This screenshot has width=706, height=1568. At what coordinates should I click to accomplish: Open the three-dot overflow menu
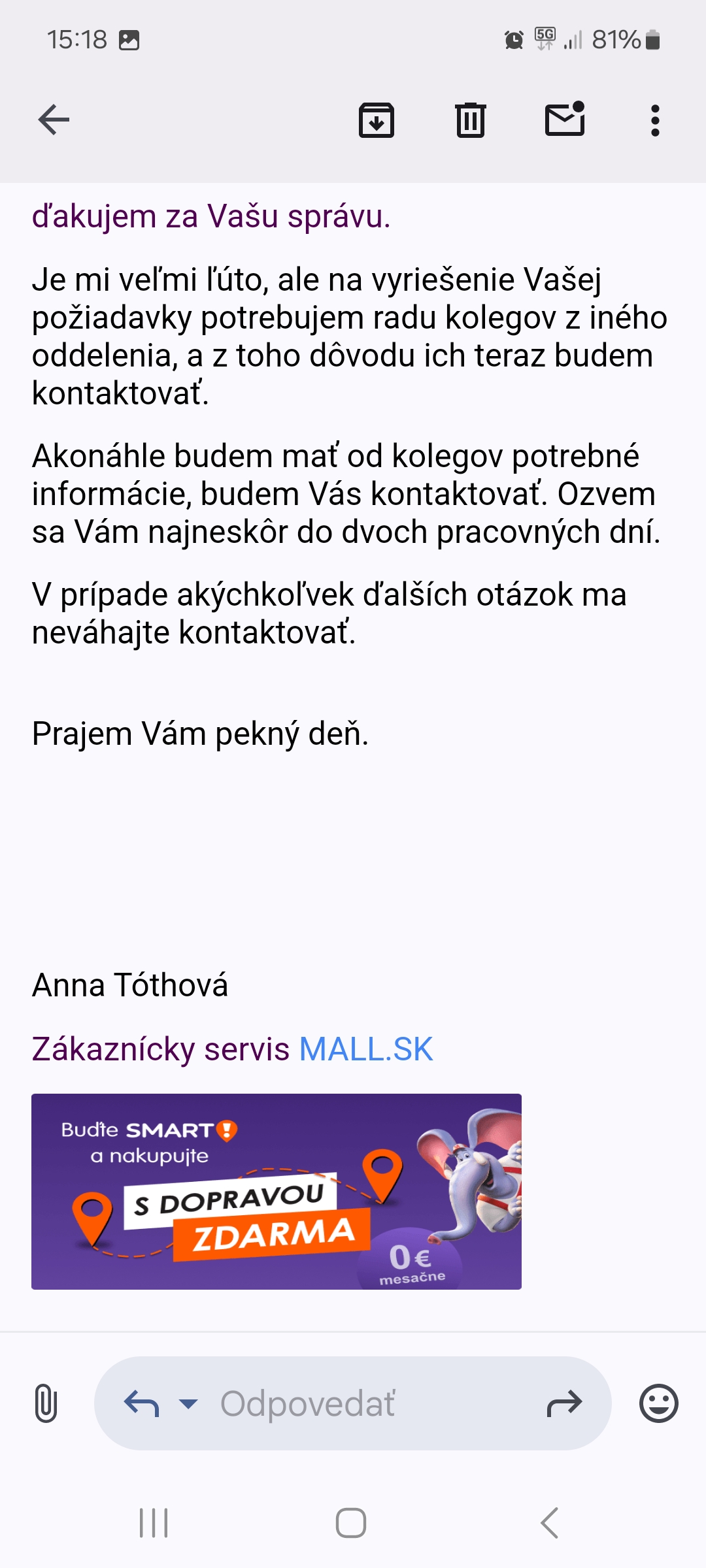click(x=655, y=120)
